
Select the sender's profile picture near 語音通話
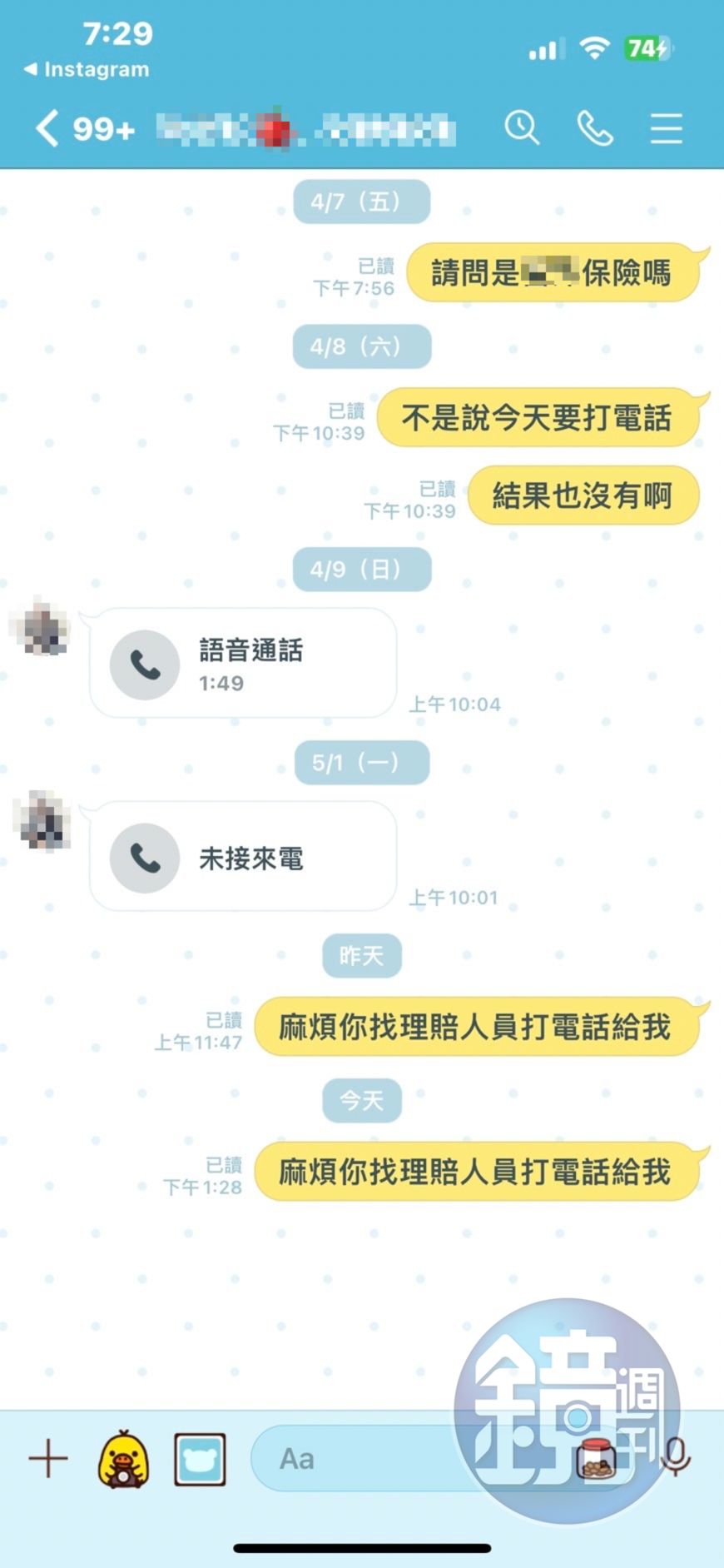(42, 630)
